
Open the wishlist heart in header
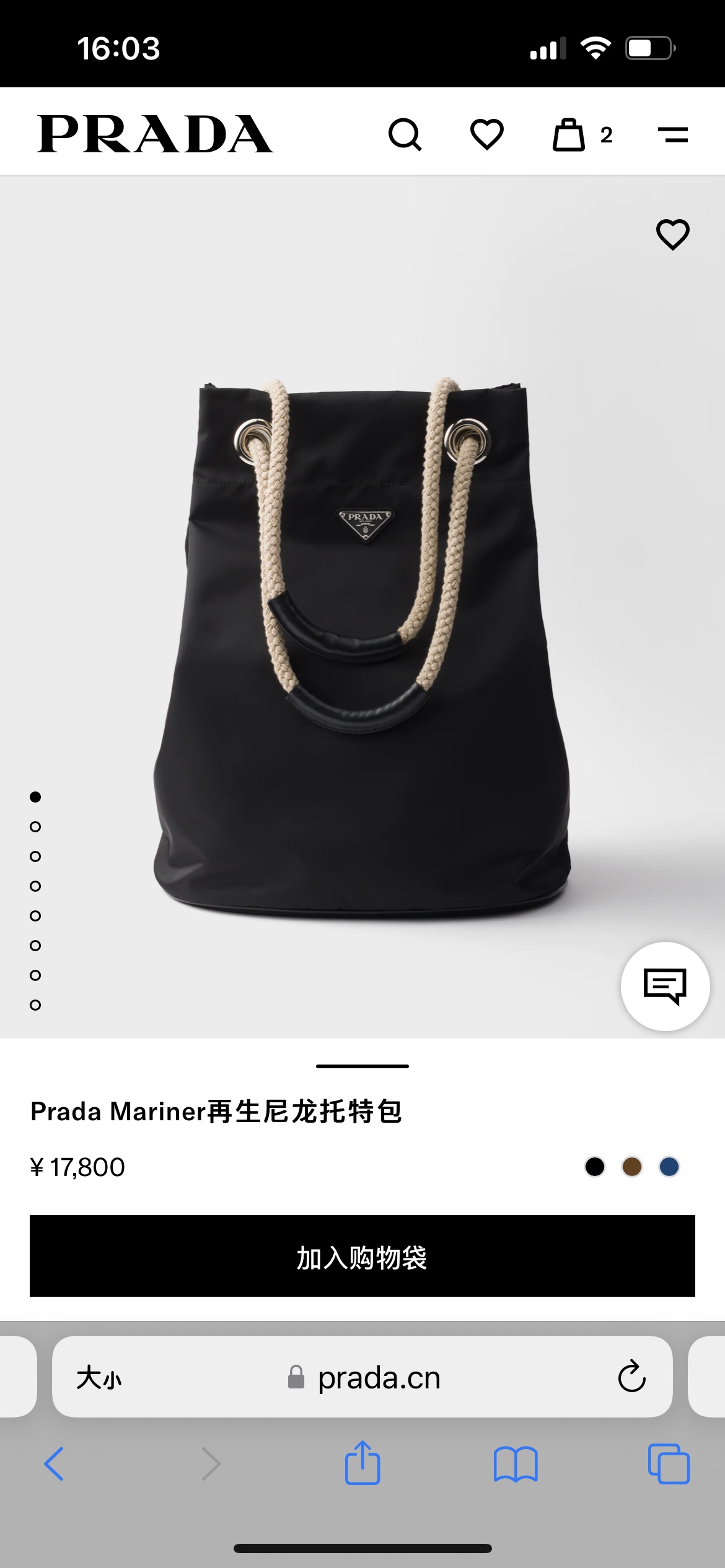coord(486,134)
